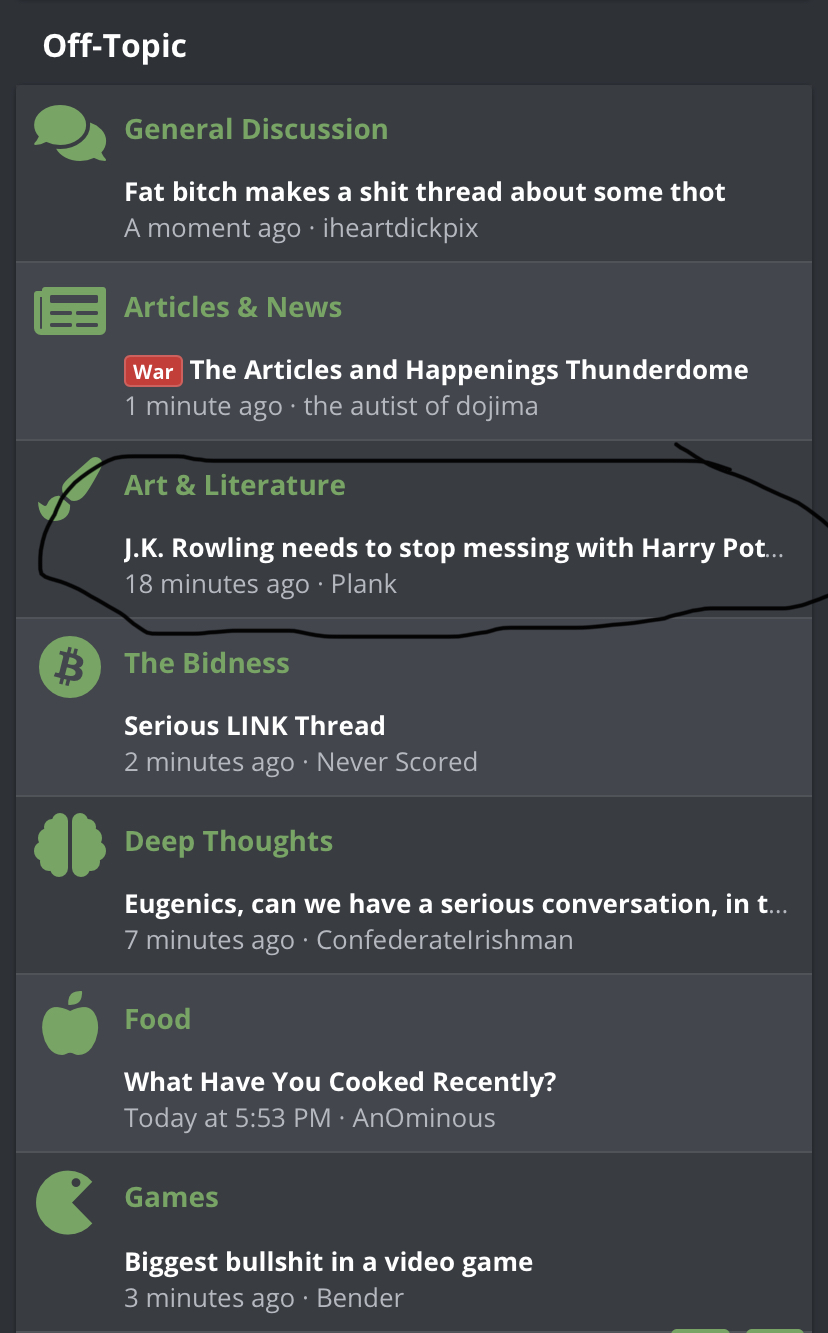The height and width of the screenshot is (1333, 828).
Task: Open the General Discussion forum
Action: point(256,130)
